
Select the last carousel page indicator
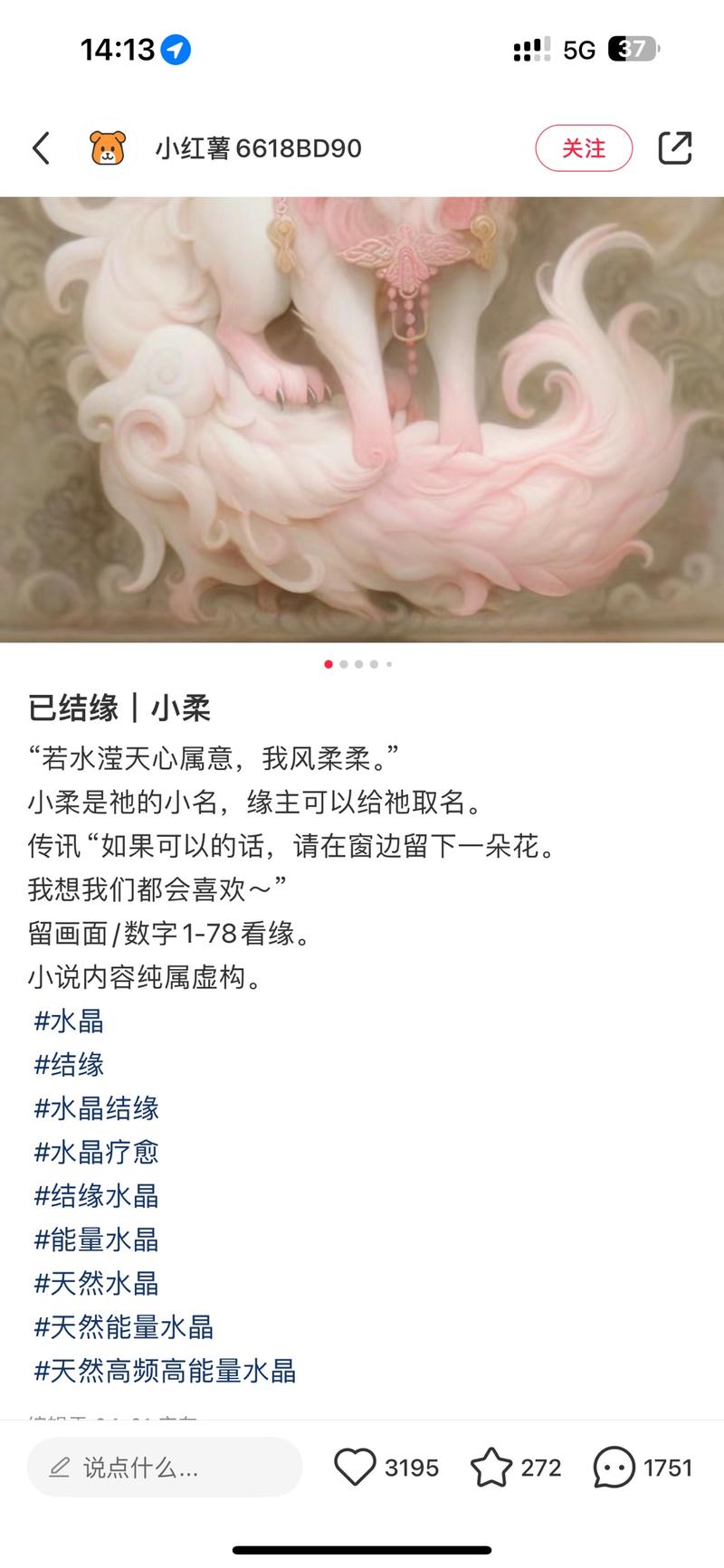coord(389,663)
